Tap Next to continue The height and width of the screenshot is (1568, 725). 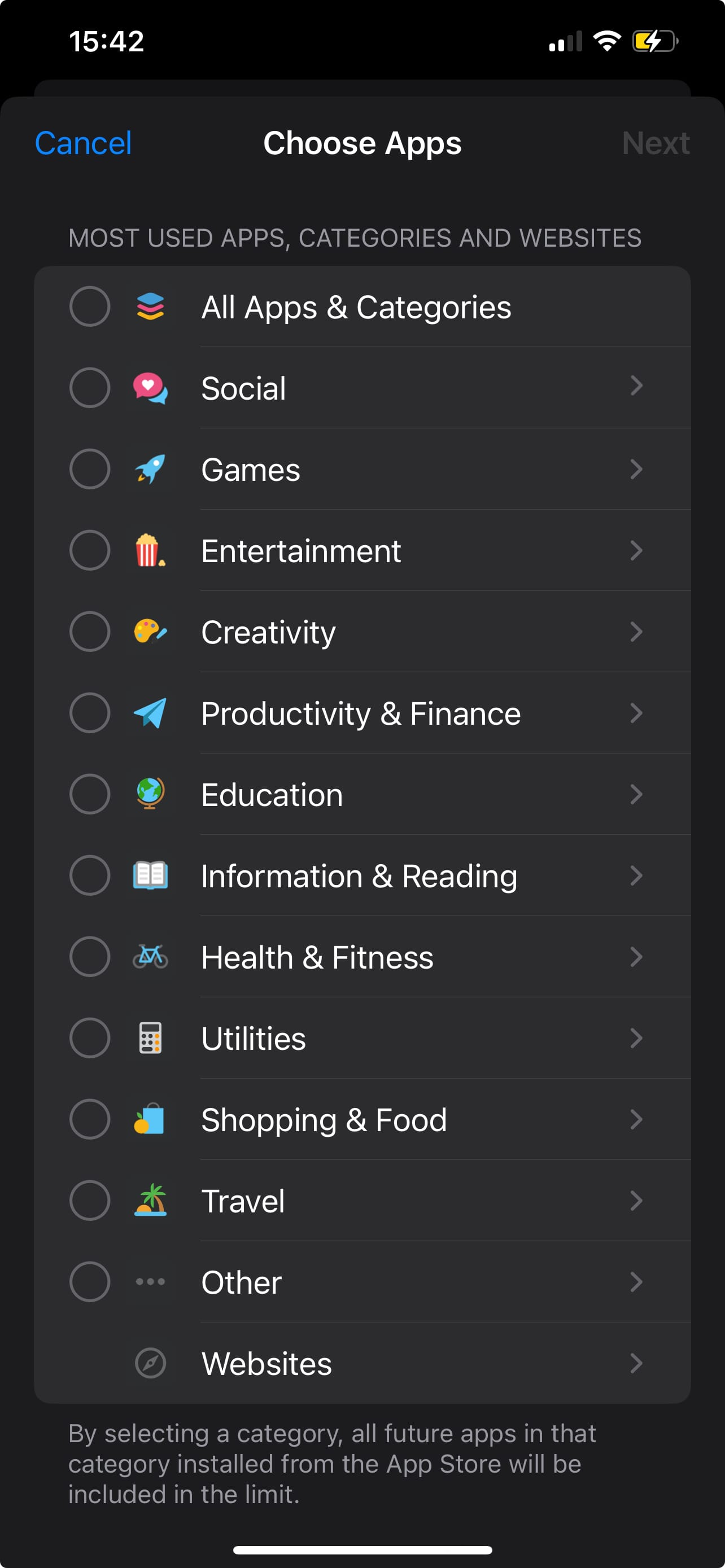(655, 143)
